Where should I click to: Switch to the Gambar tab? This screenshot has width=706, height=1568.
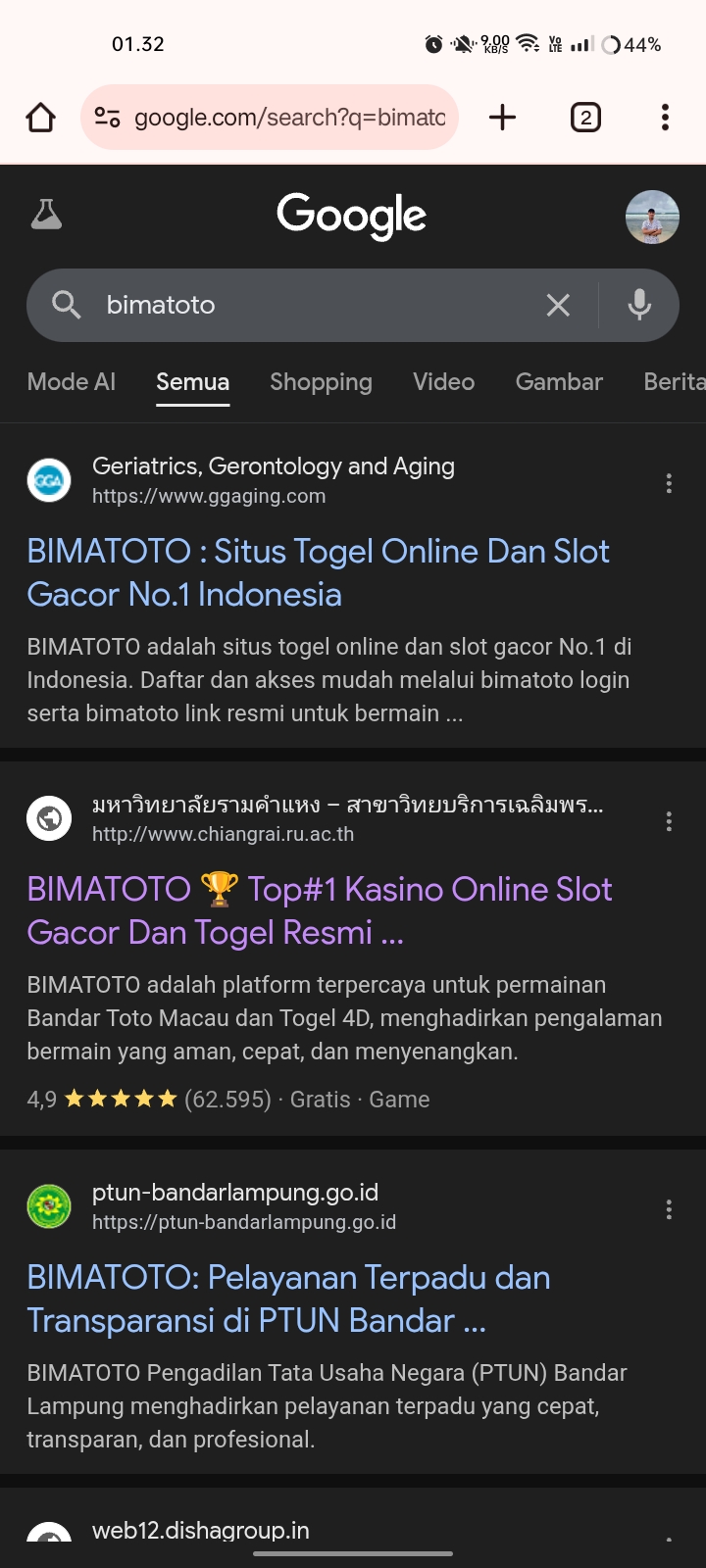point(559,382)
